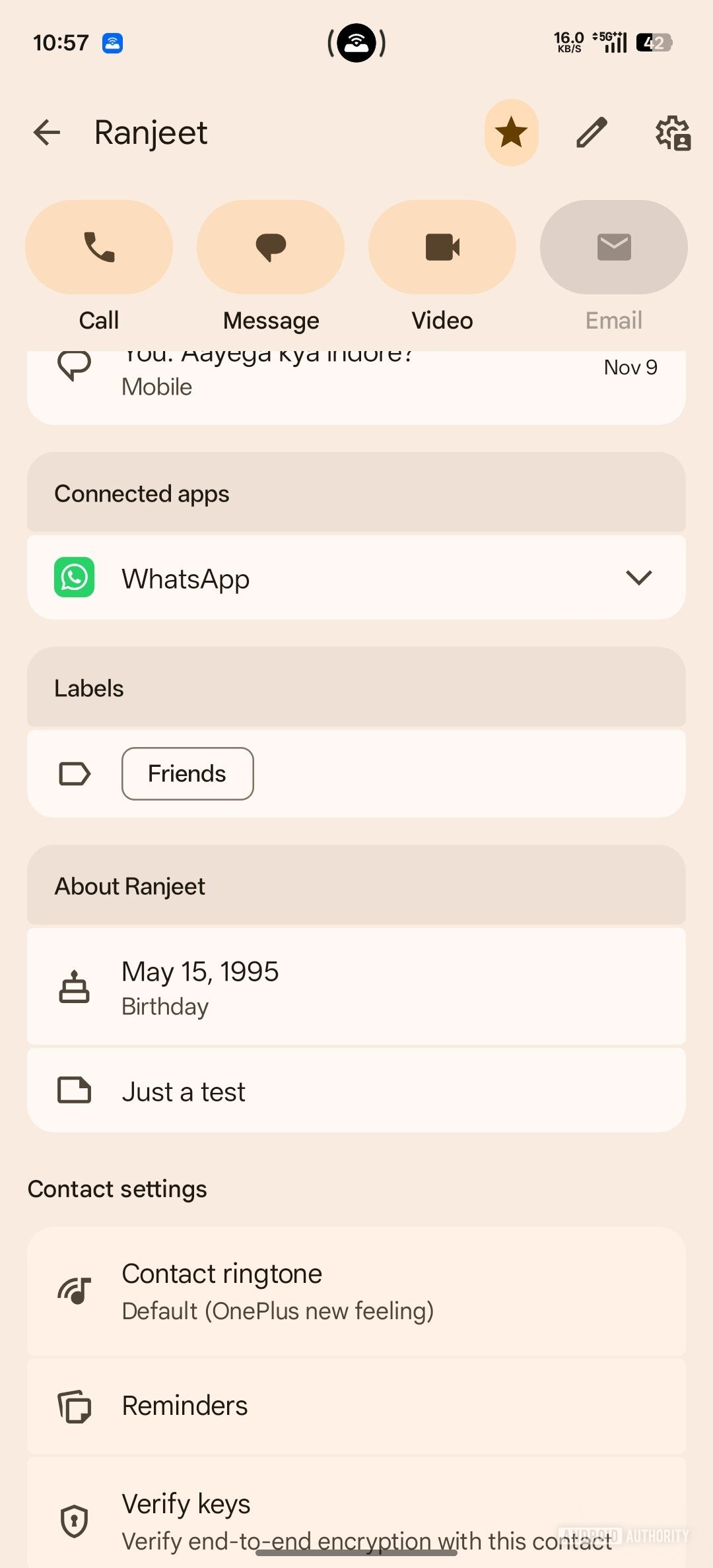Tap the grayed-out Email icon
The image size is (713, 1568).
point(613,246)
